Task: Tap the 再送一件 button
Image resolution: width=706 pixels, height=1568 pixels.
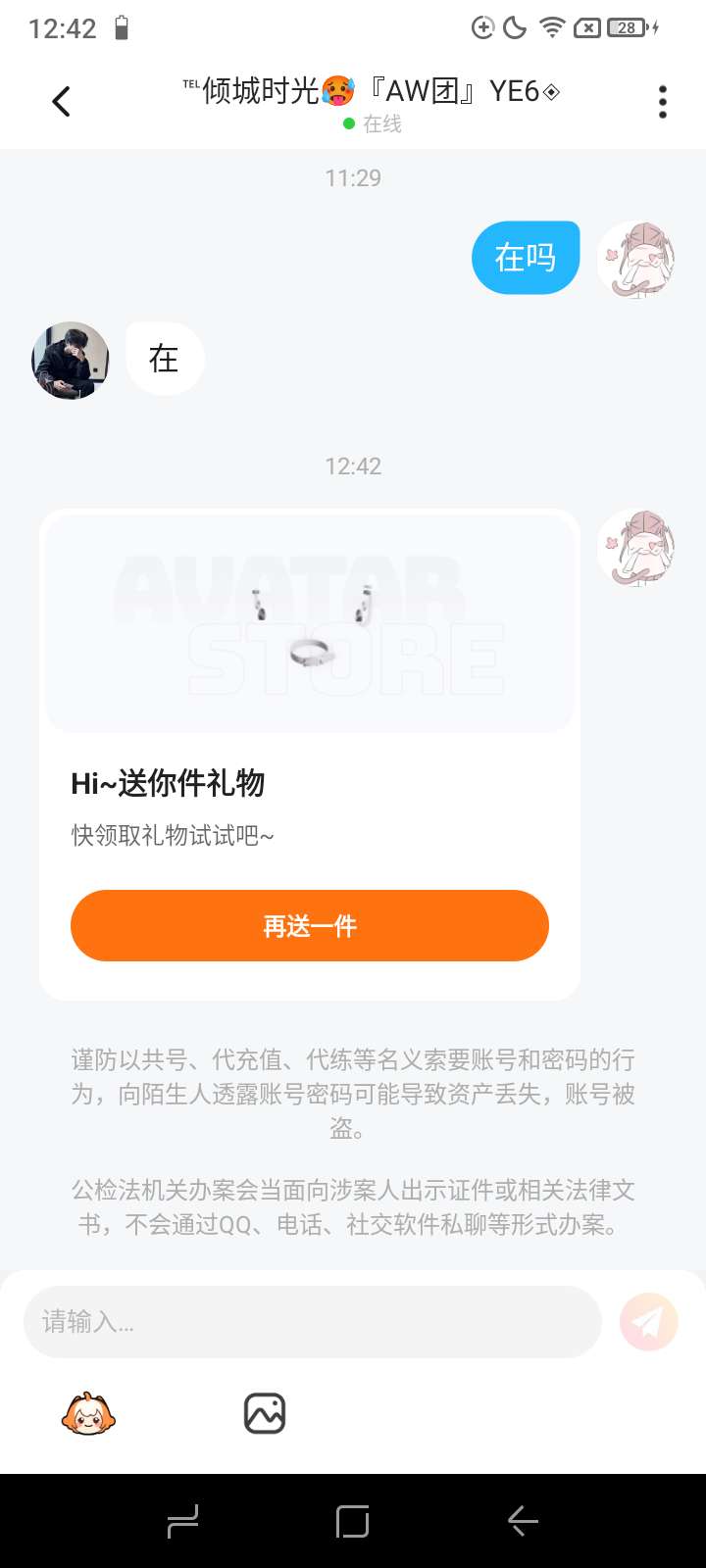Action: (309, 925)
